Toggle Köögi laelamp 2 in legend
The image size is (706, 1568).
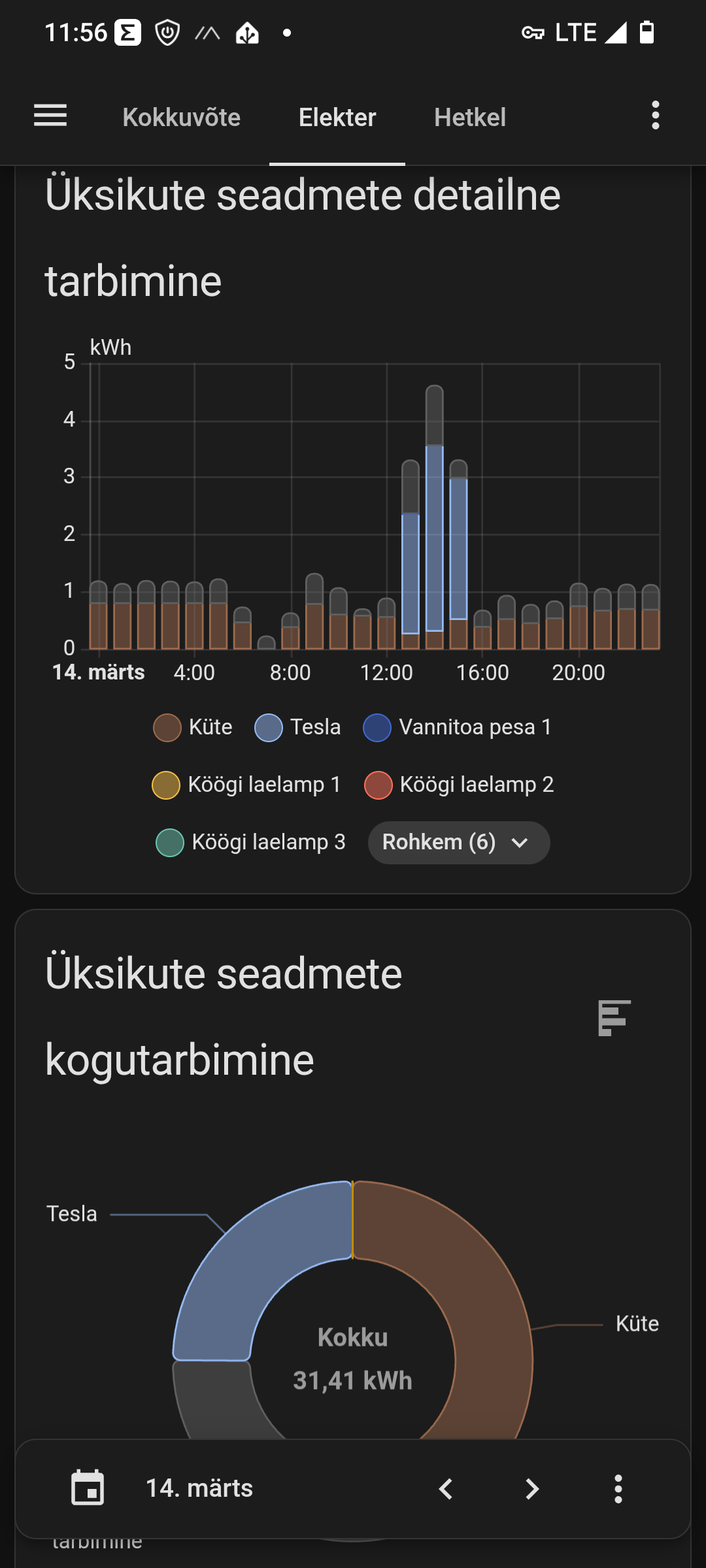pos(460,785)
